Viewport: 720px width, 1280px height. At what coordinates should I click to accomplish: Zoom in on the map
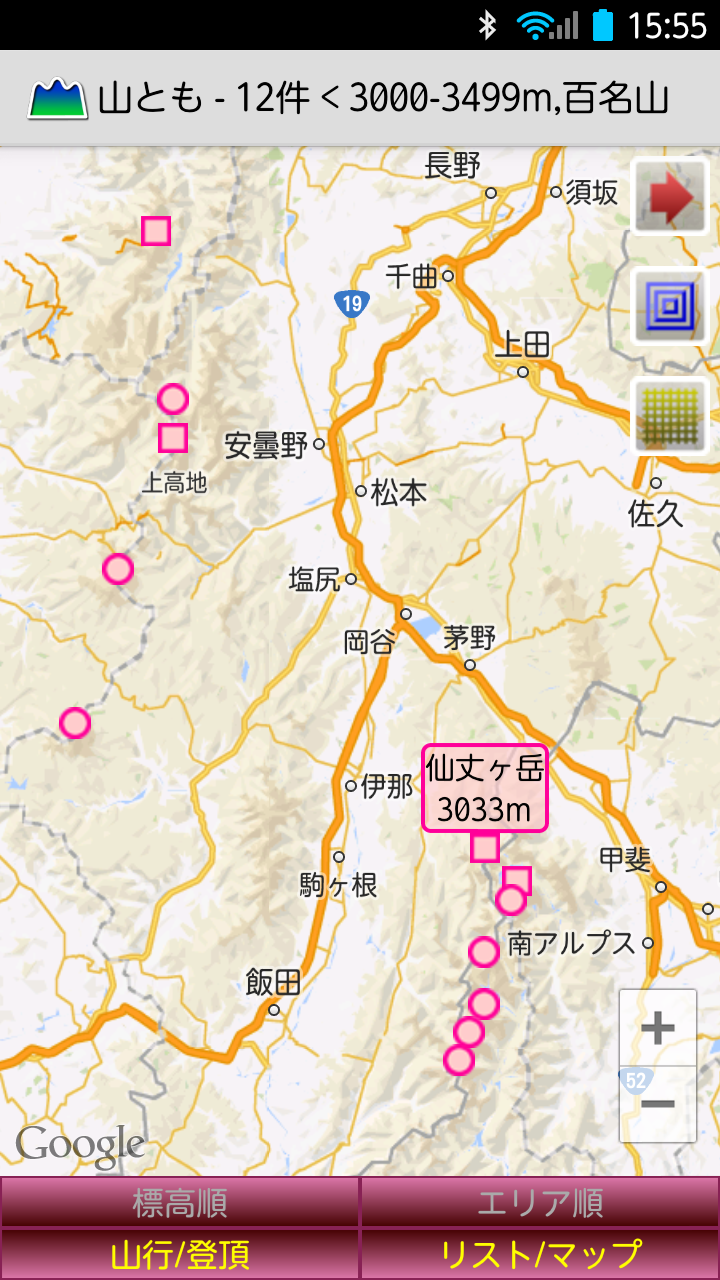658,1028
